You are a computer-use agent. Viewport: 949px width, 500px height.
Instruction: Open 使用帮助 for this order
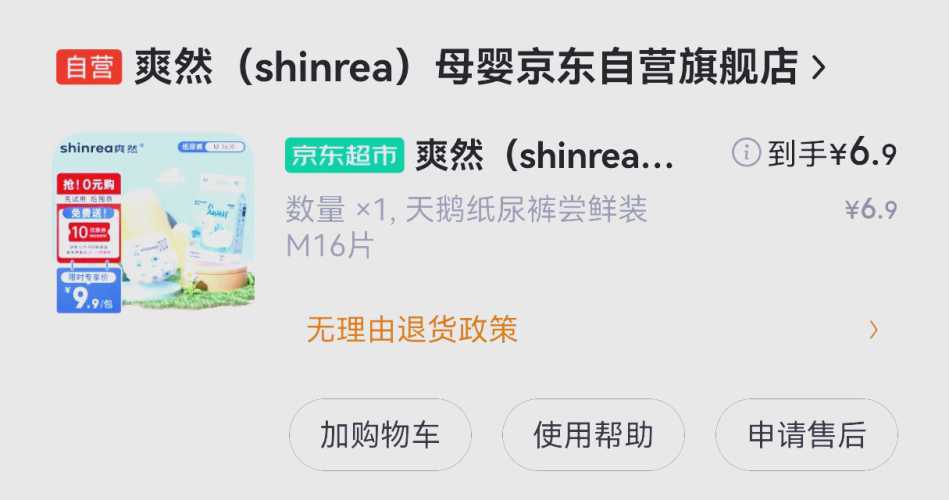tap(593, 435)
